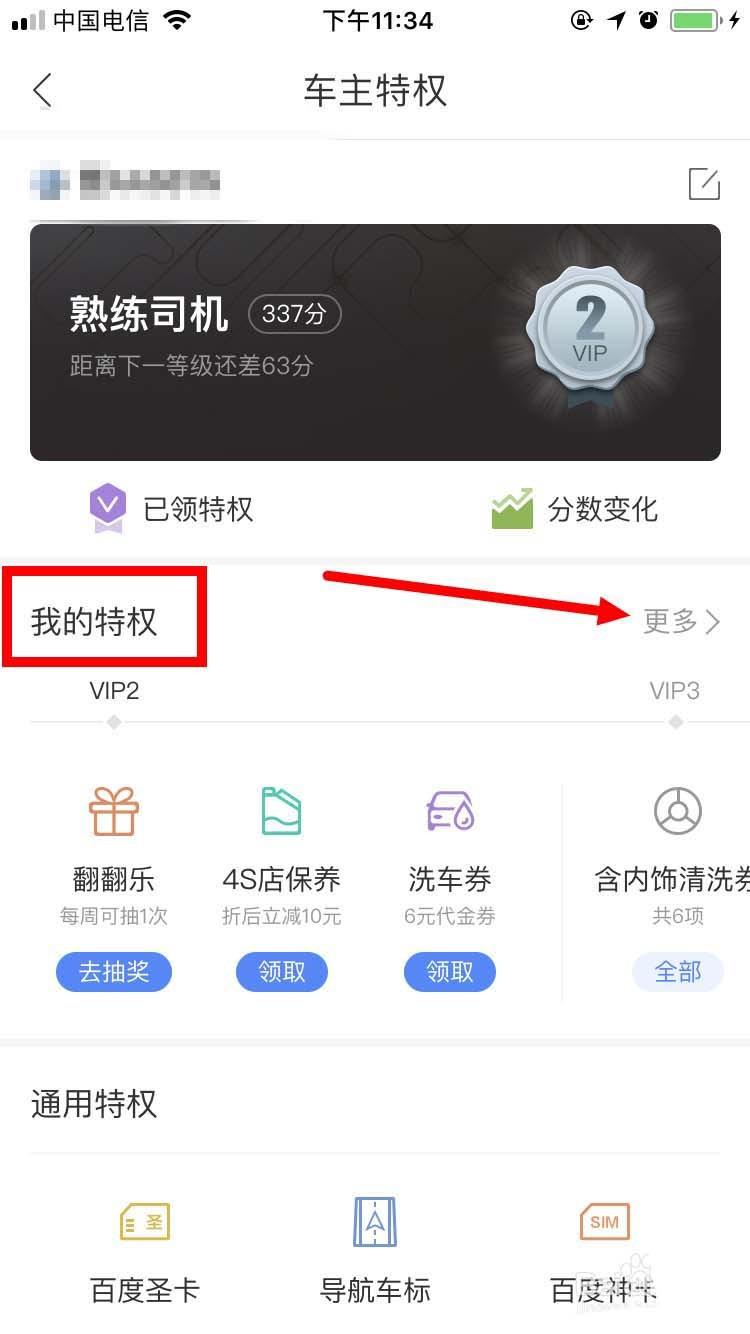The width and height of the screenshot is (750, 1334).
Task: Open the 含内饰清洗券 steering wheel icon
Action: [x=678, y=812]
